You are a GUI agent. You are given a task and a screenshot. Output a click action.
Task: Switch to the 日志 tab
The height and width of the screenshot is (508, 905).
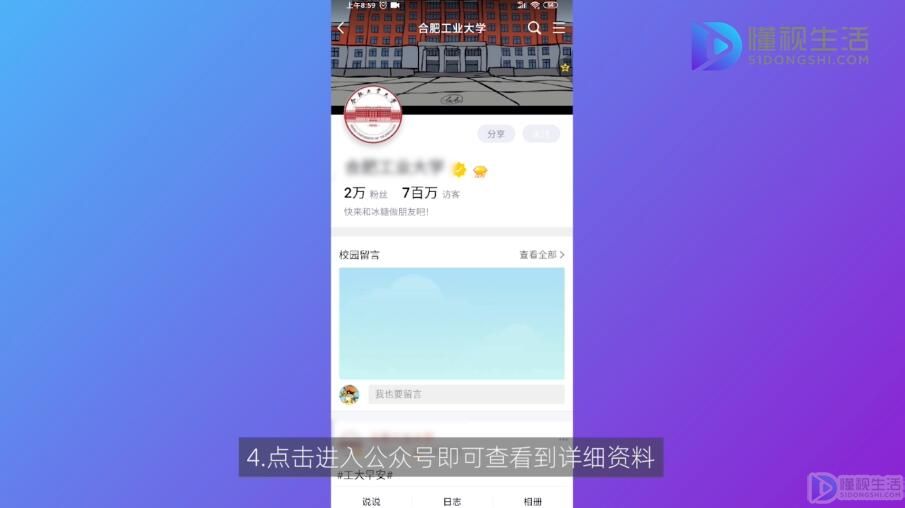tap(452, 501)
